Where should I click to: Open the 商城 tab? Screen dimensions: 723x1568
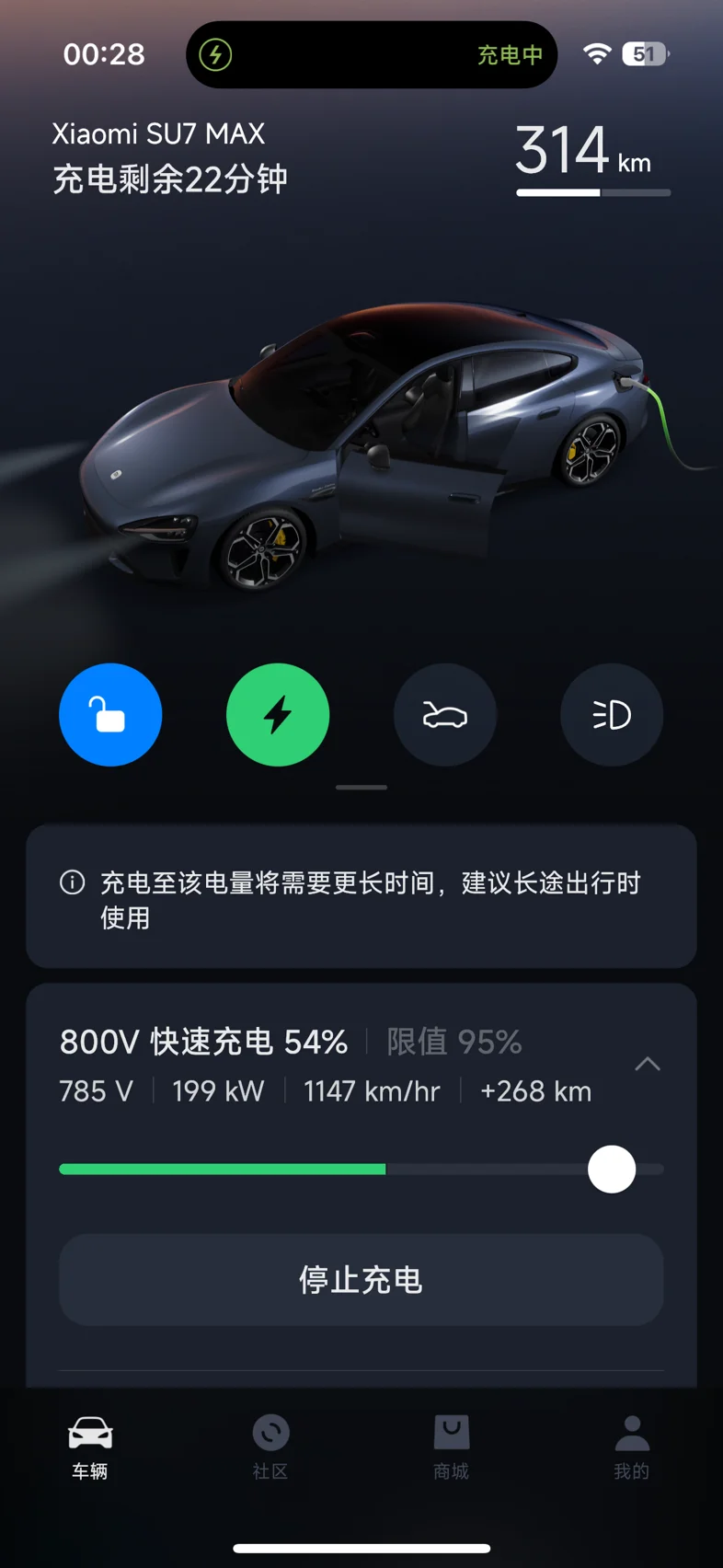(x=452, y=1447)
